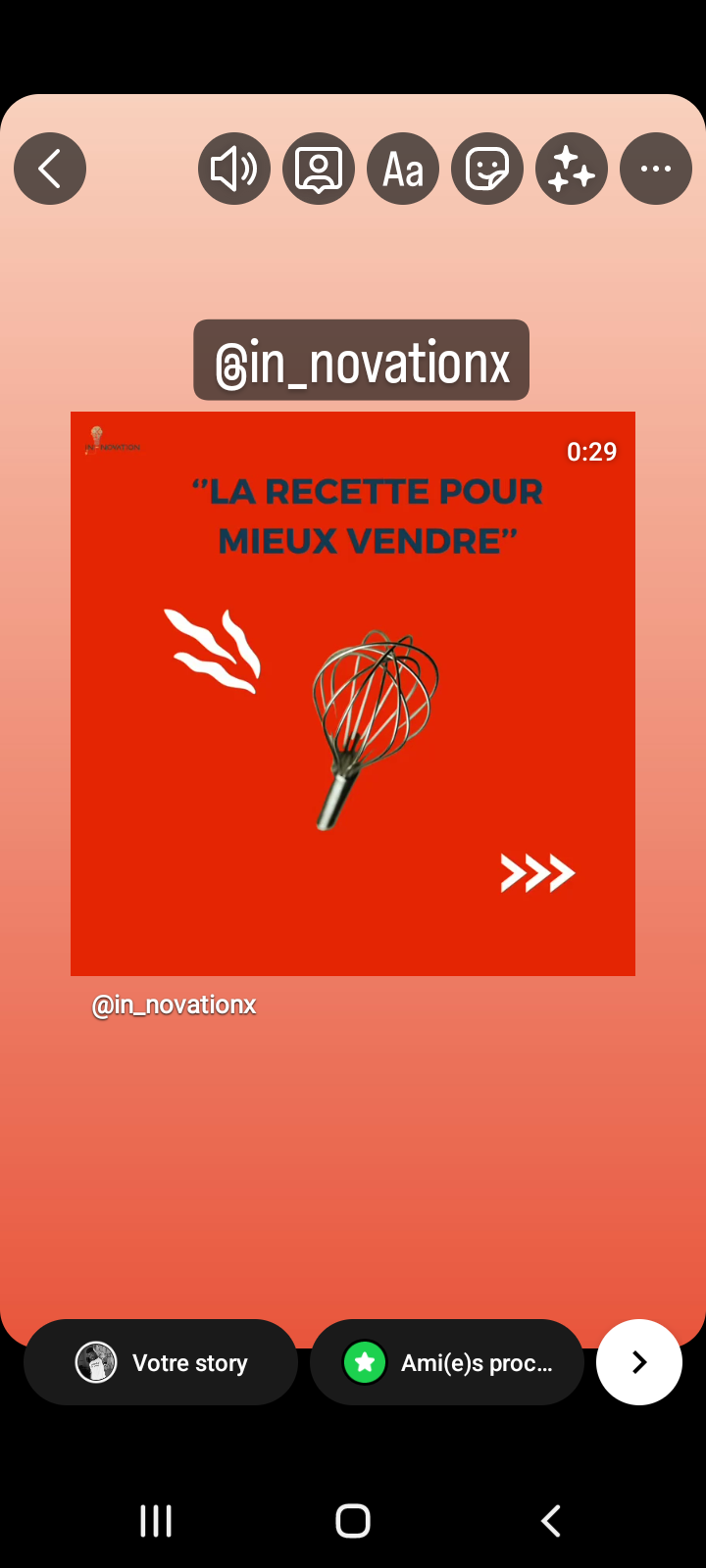706x1568 pixels.
Task: Tap the shared reel post preview
Action: (x=353, y=694)
